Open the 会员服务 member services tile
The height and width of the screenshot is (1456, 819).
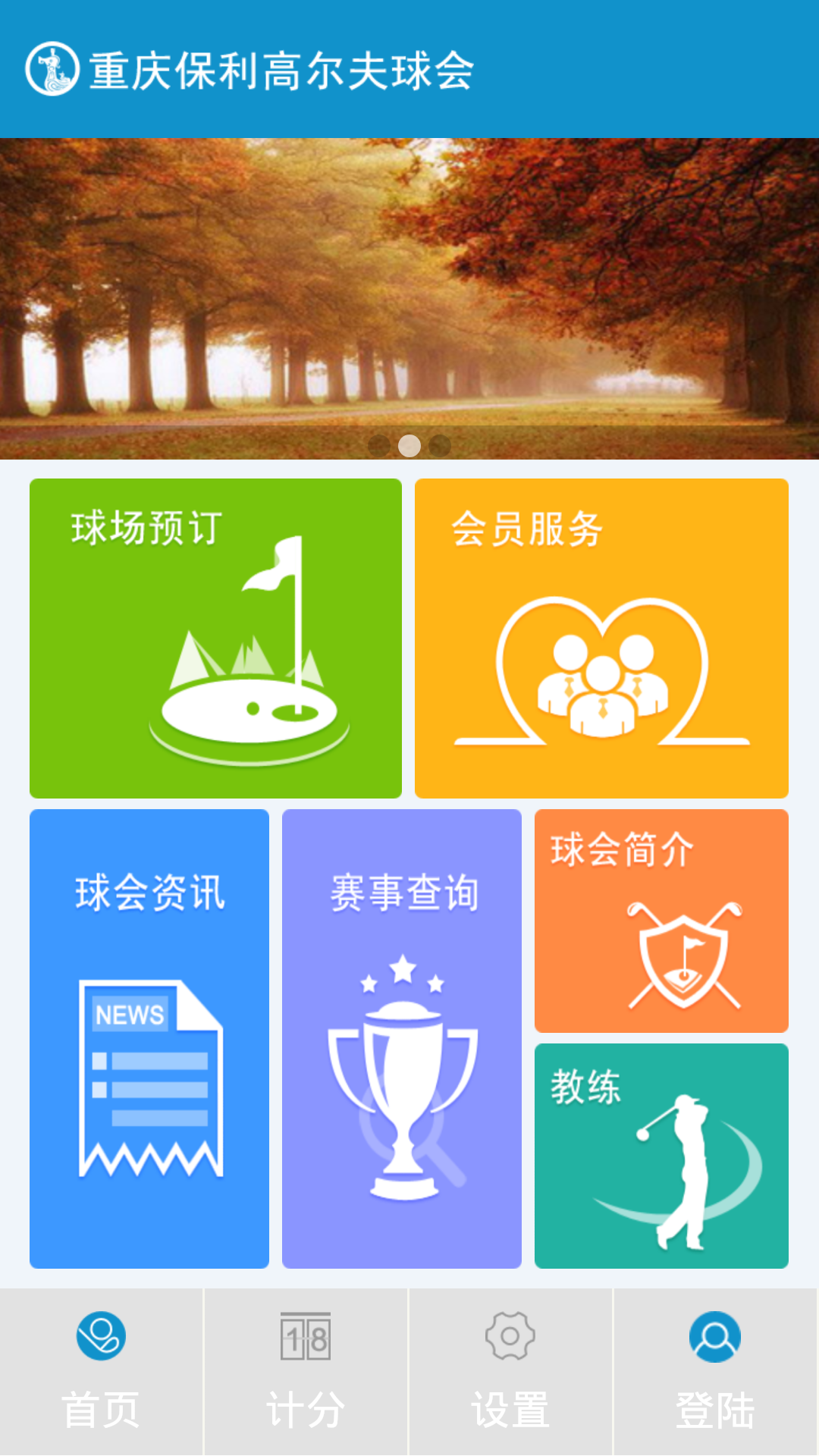tap(601, 638)
